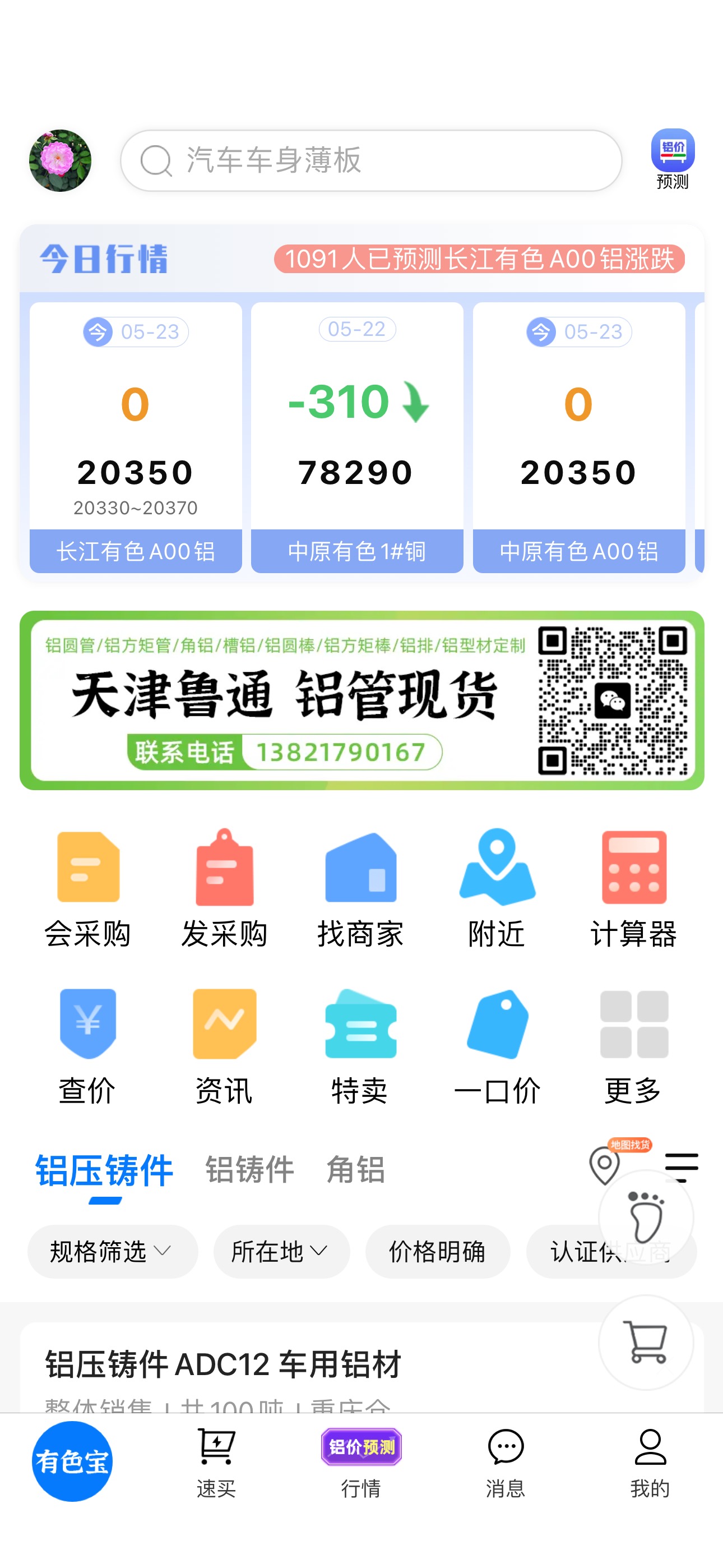Go to 发采购

(x=225, y=889)
